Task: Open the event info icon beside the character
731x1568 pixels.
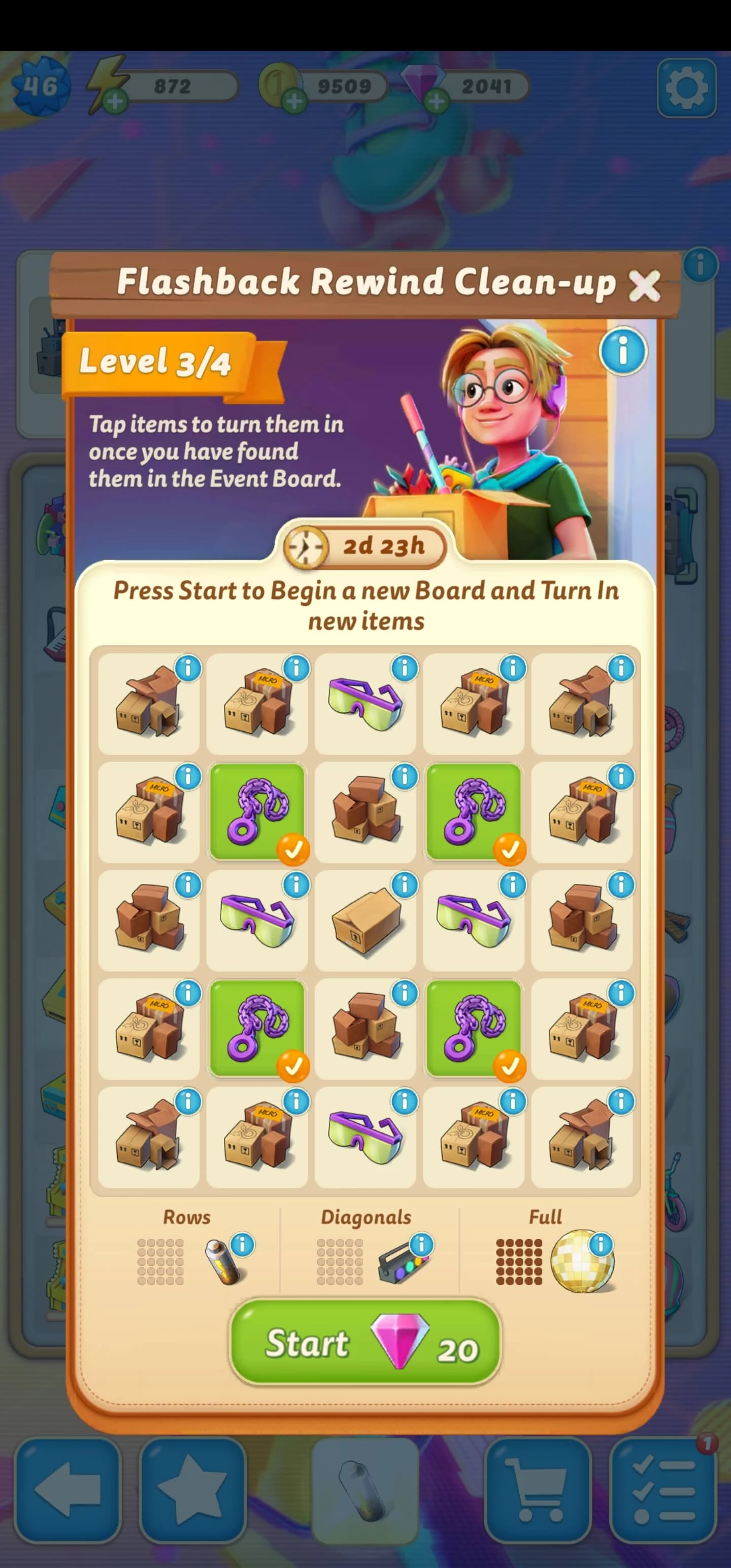Action: coord(622,350)
